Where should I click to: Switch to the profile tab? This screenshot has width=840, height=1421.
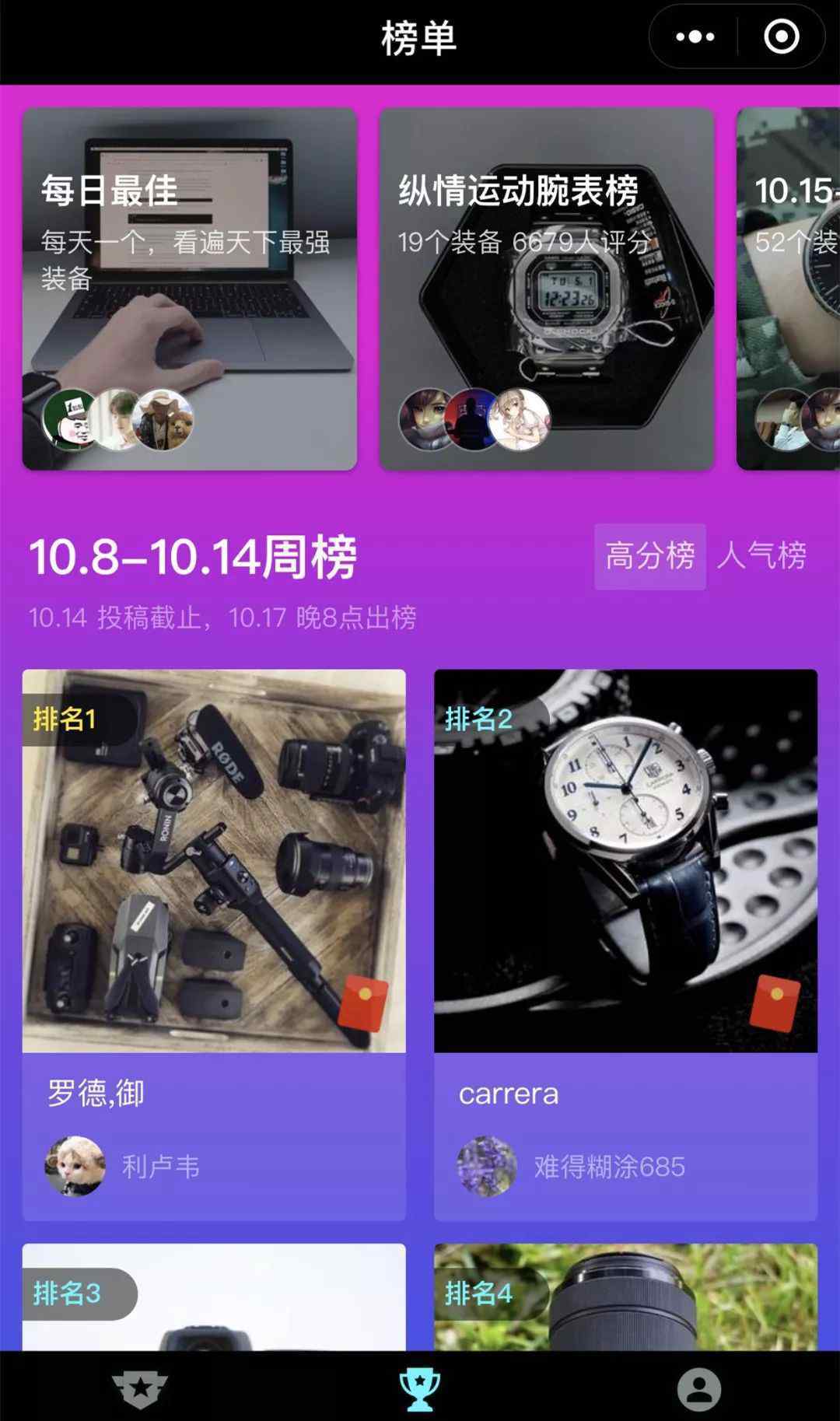click(x=699, y=1388)
